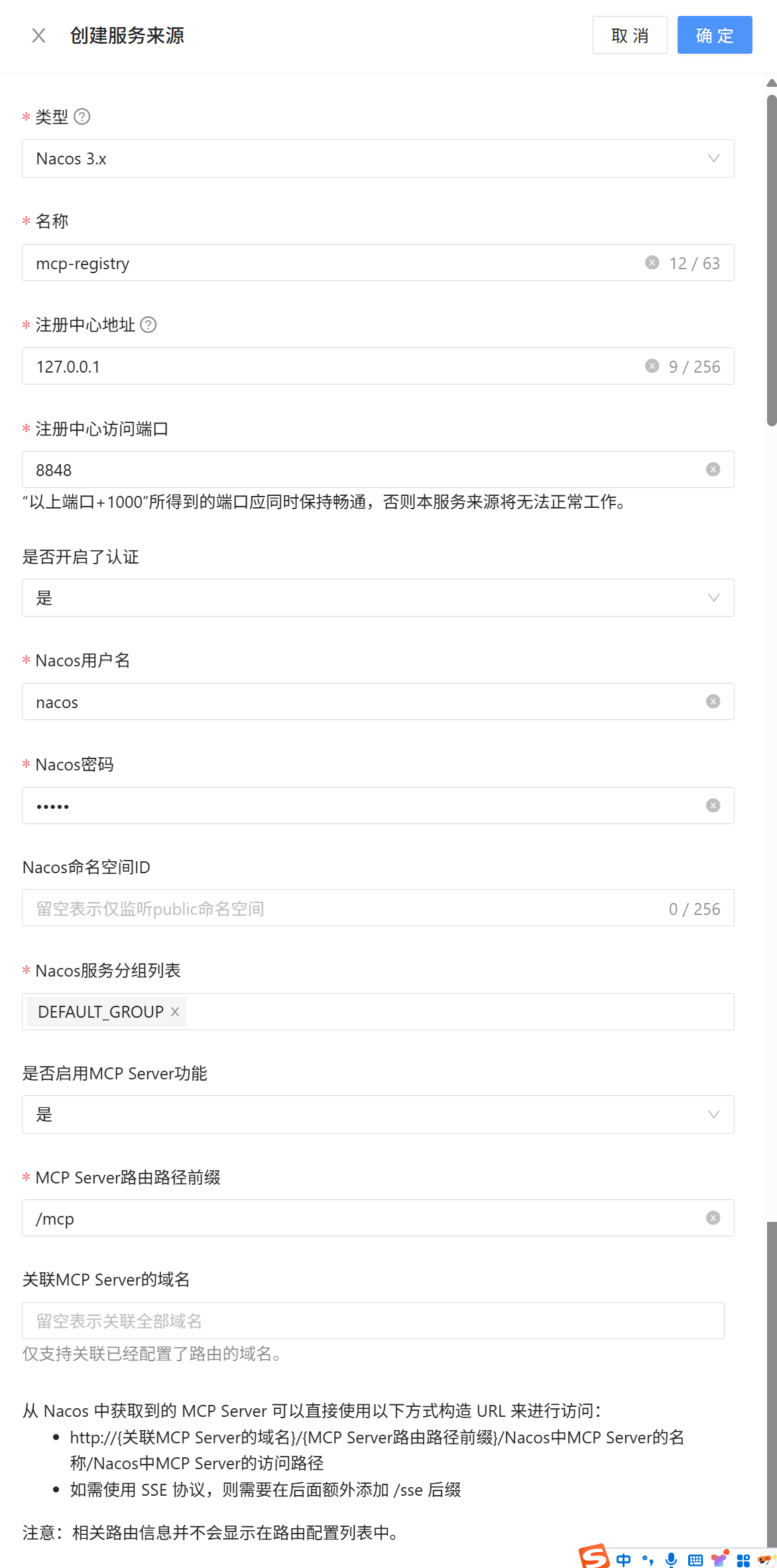Show help for 类型
The image size is (777, 1568).
[82, 117]
